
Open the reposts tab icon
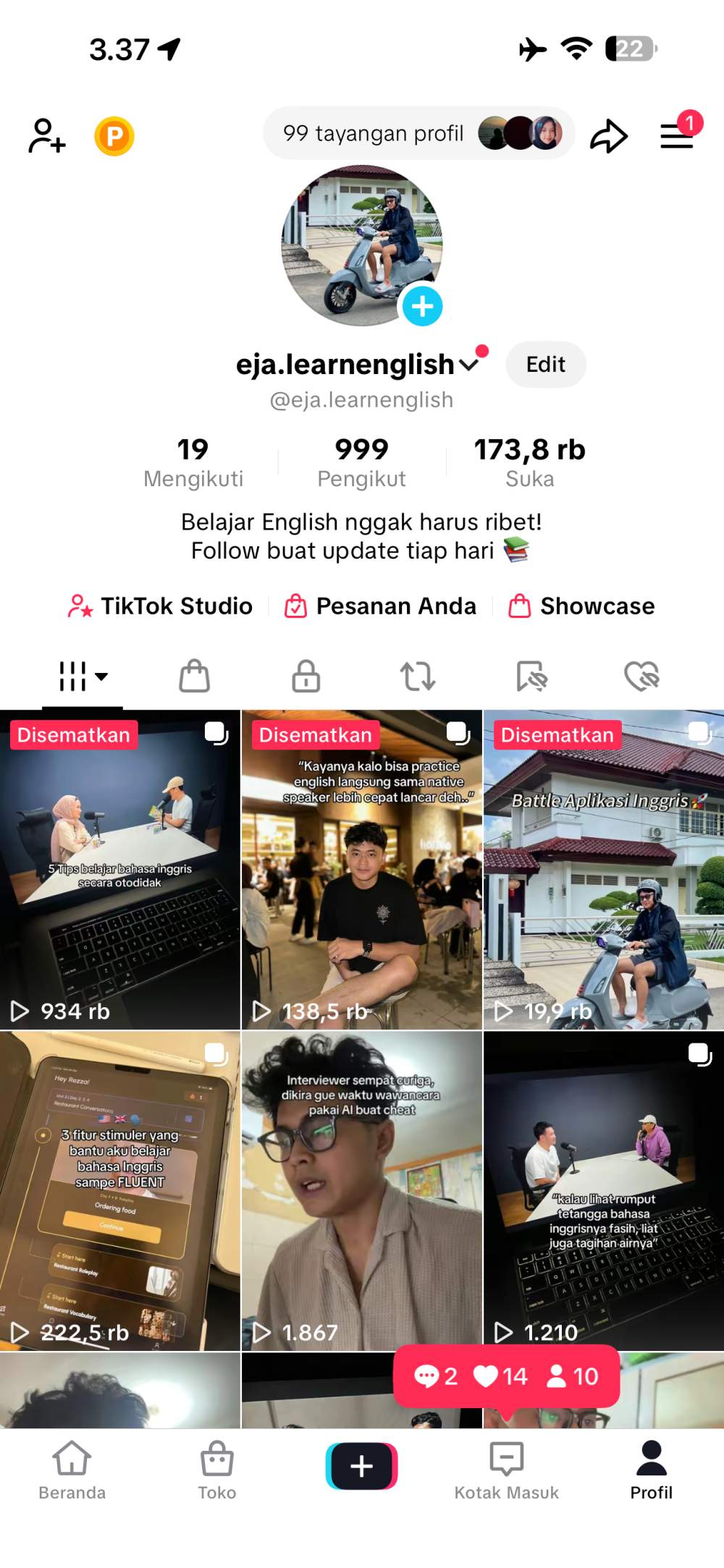tap(418, 676)
